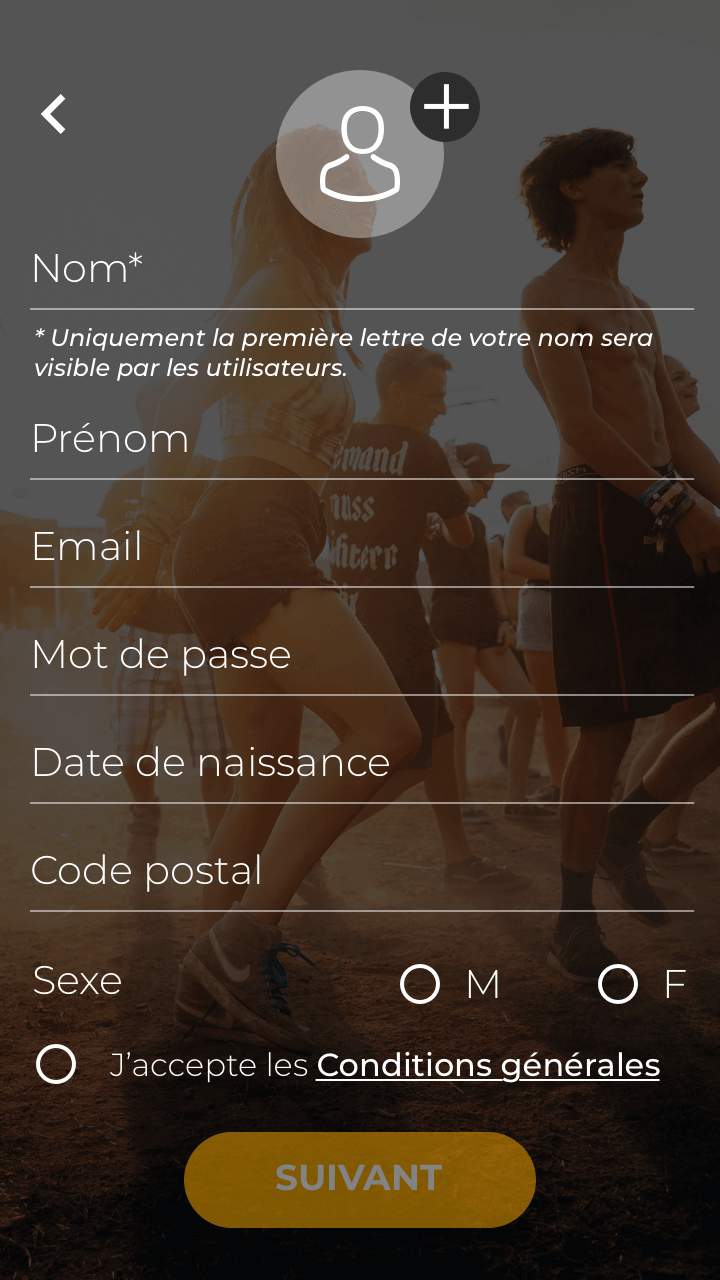
Task: Open the Conditions générales link
Action: point(487,1065)
